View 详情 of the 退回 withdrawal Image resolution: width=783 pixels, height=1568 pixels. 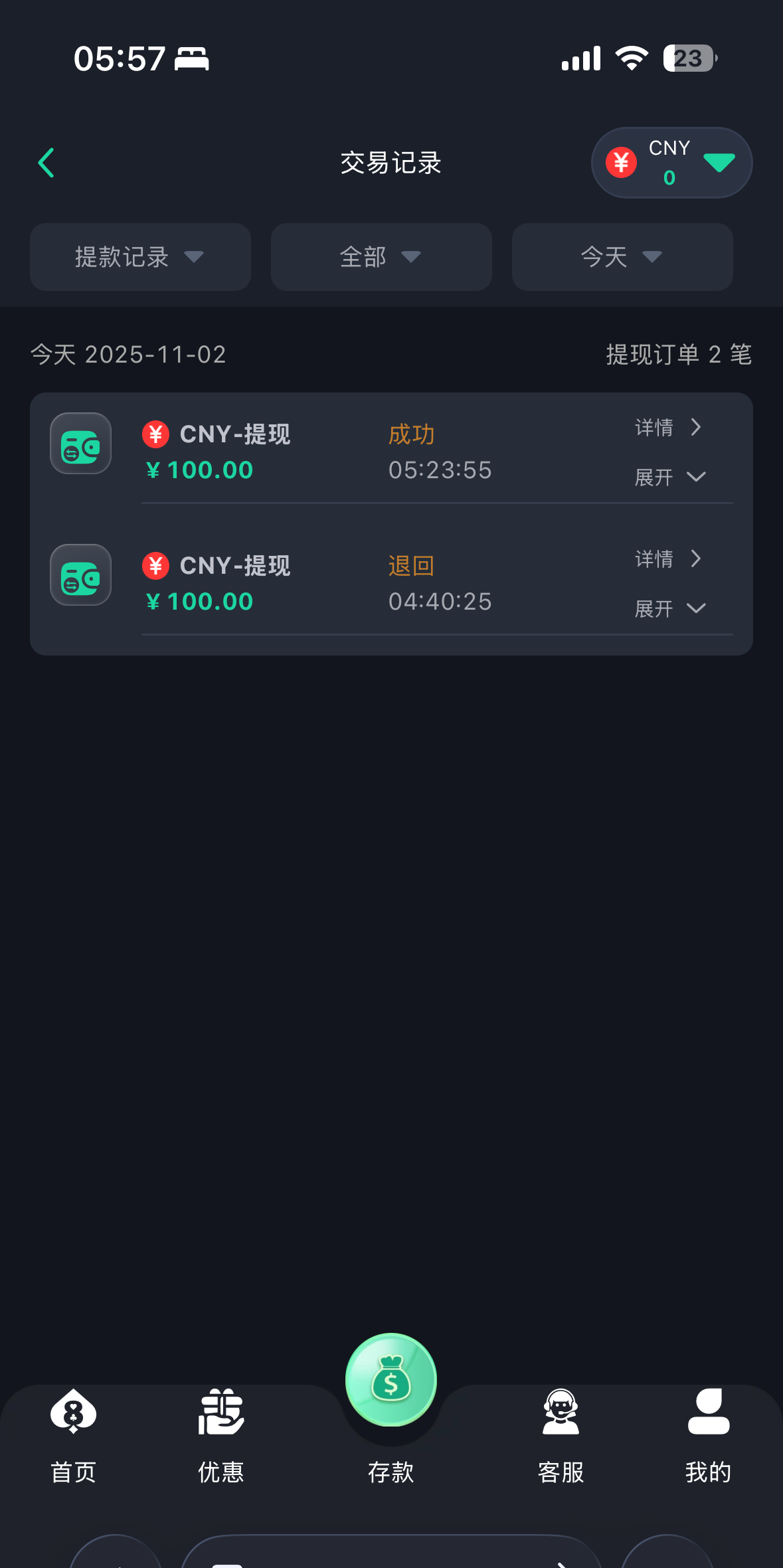point(668,559)
